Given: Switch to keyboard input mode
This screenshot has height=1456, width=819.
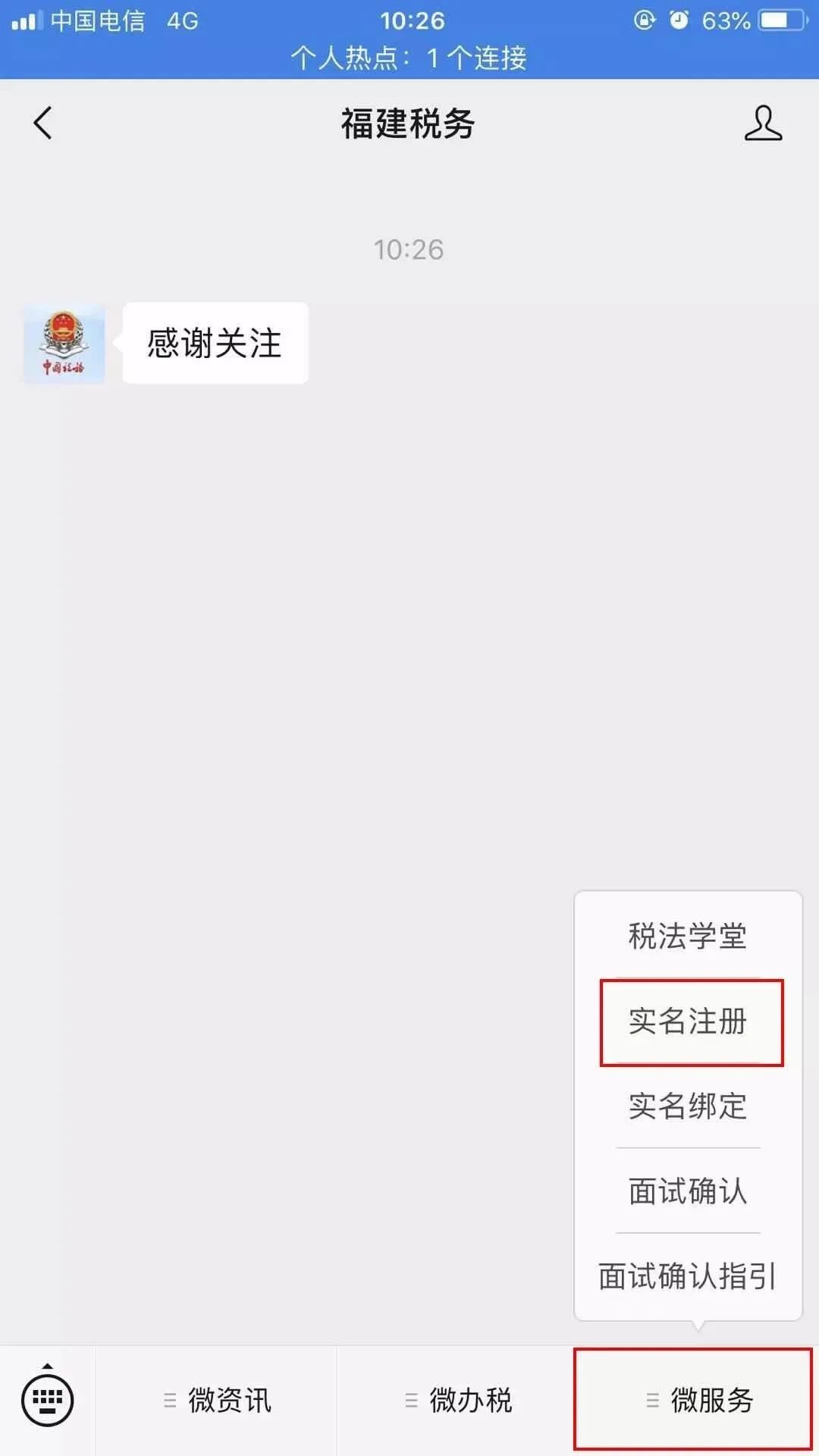Looking at the screenshot, I should pos(47,1400).
